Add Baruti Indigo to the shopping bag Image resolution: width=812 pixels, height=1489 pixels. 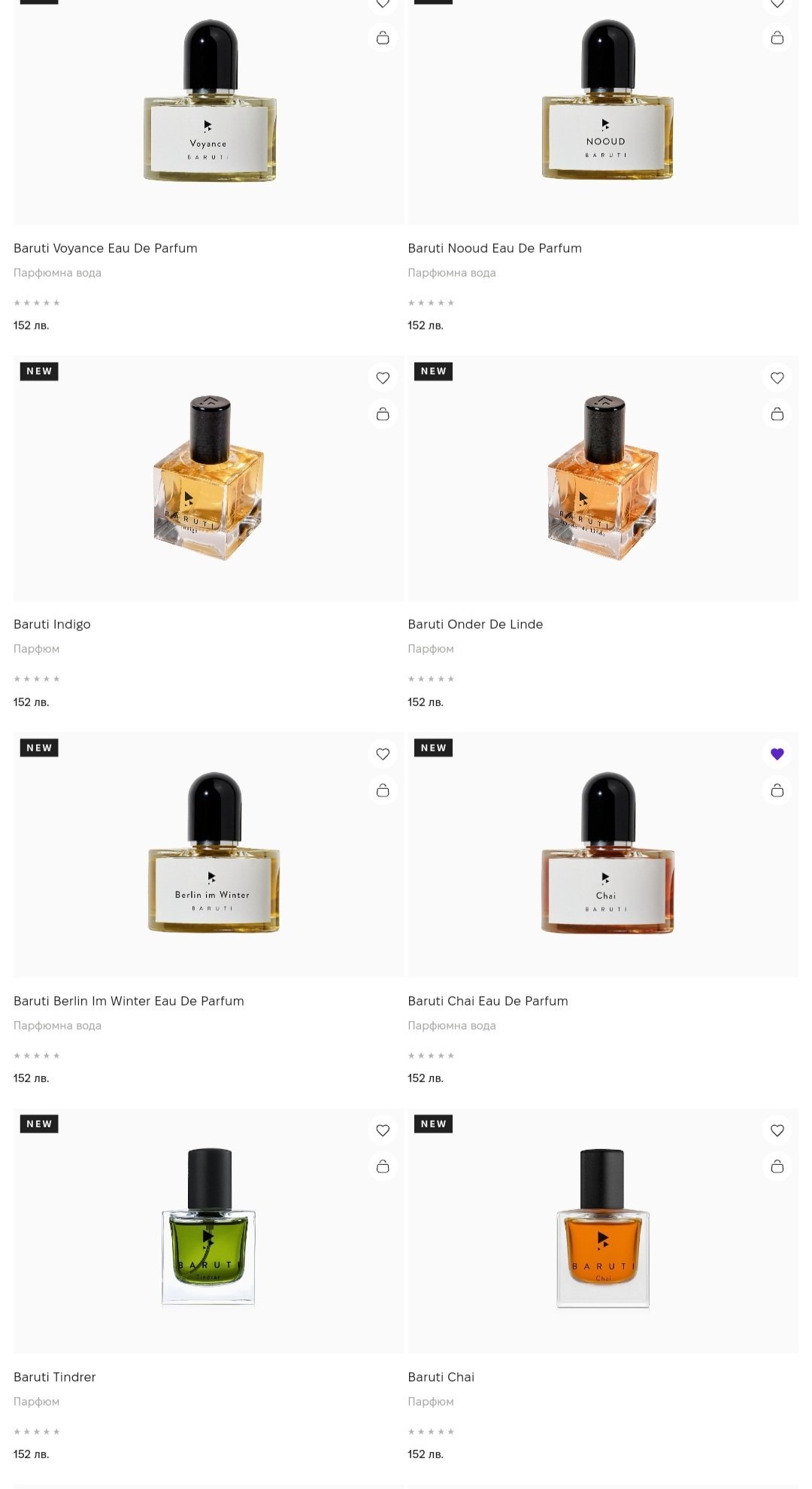383,414
